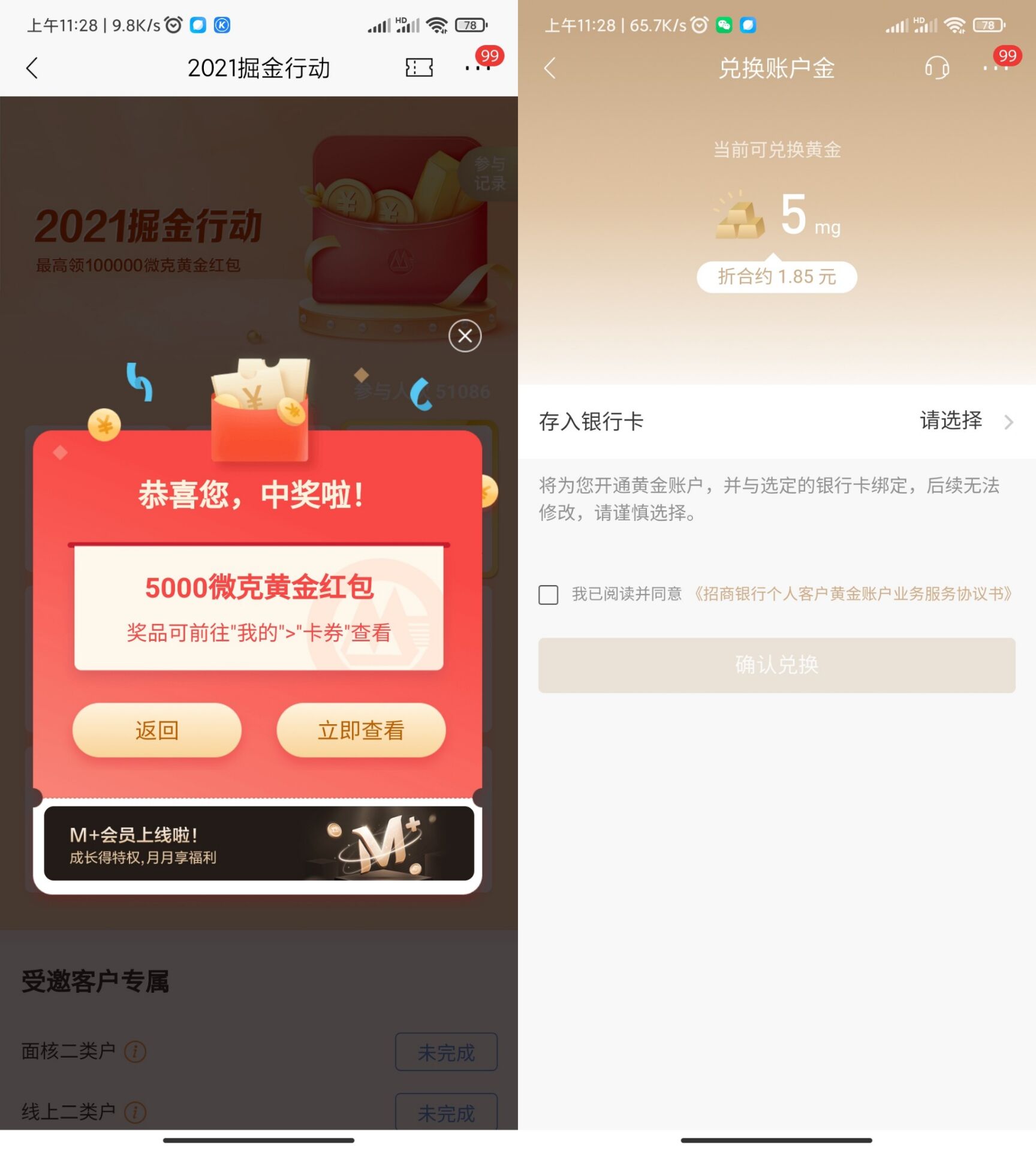Open 招商银行个人客户黄金账户业务服务协议书 link
Screen dimensions: 1036x1151
click(x=853, y=594)
